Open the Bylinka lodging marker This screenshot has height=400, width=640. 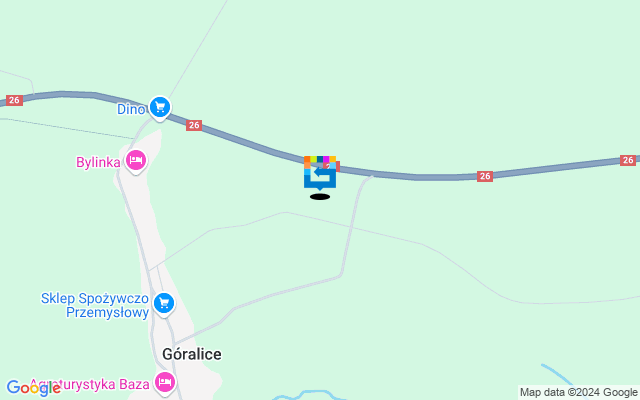pyautogui.click(x=137, y=160)
